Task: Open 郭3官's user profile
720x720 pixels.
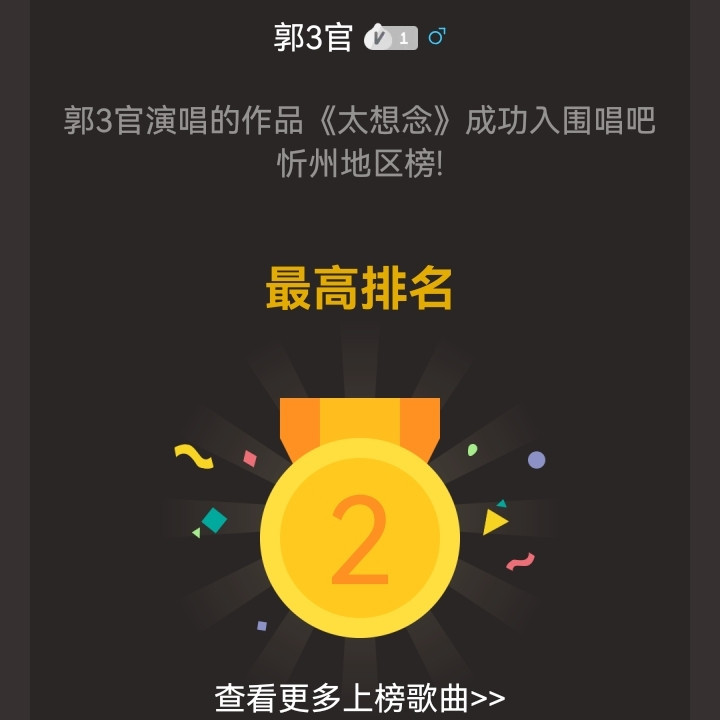Action: (313, 38)
